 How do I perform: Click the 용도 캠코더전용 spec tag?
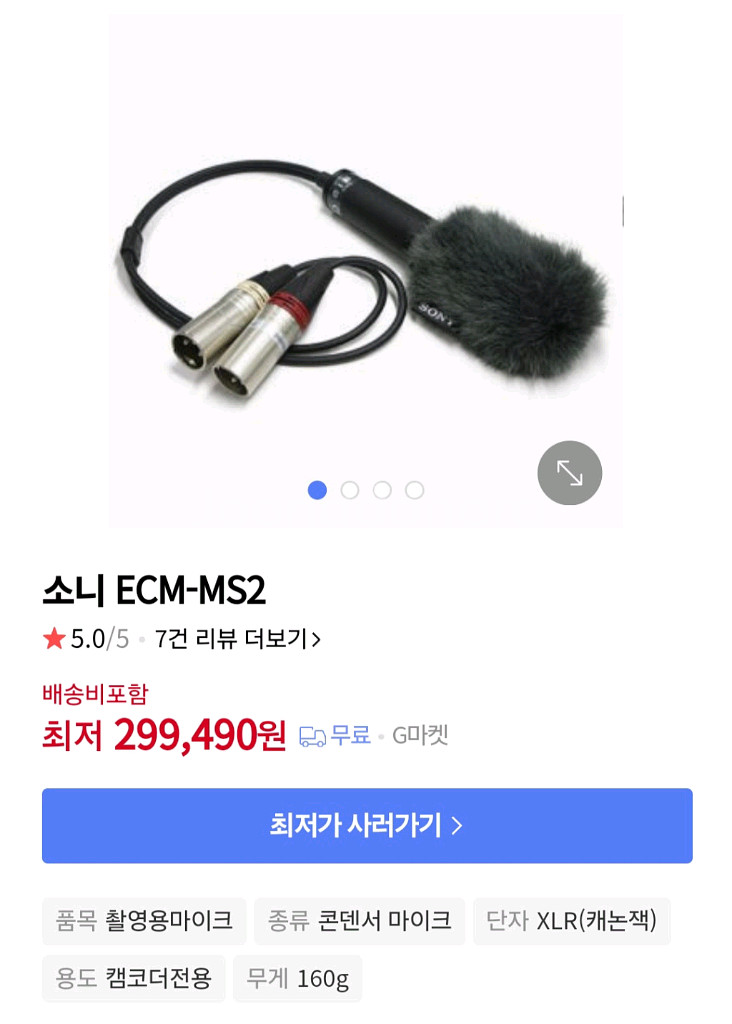[x=134, y=978]
